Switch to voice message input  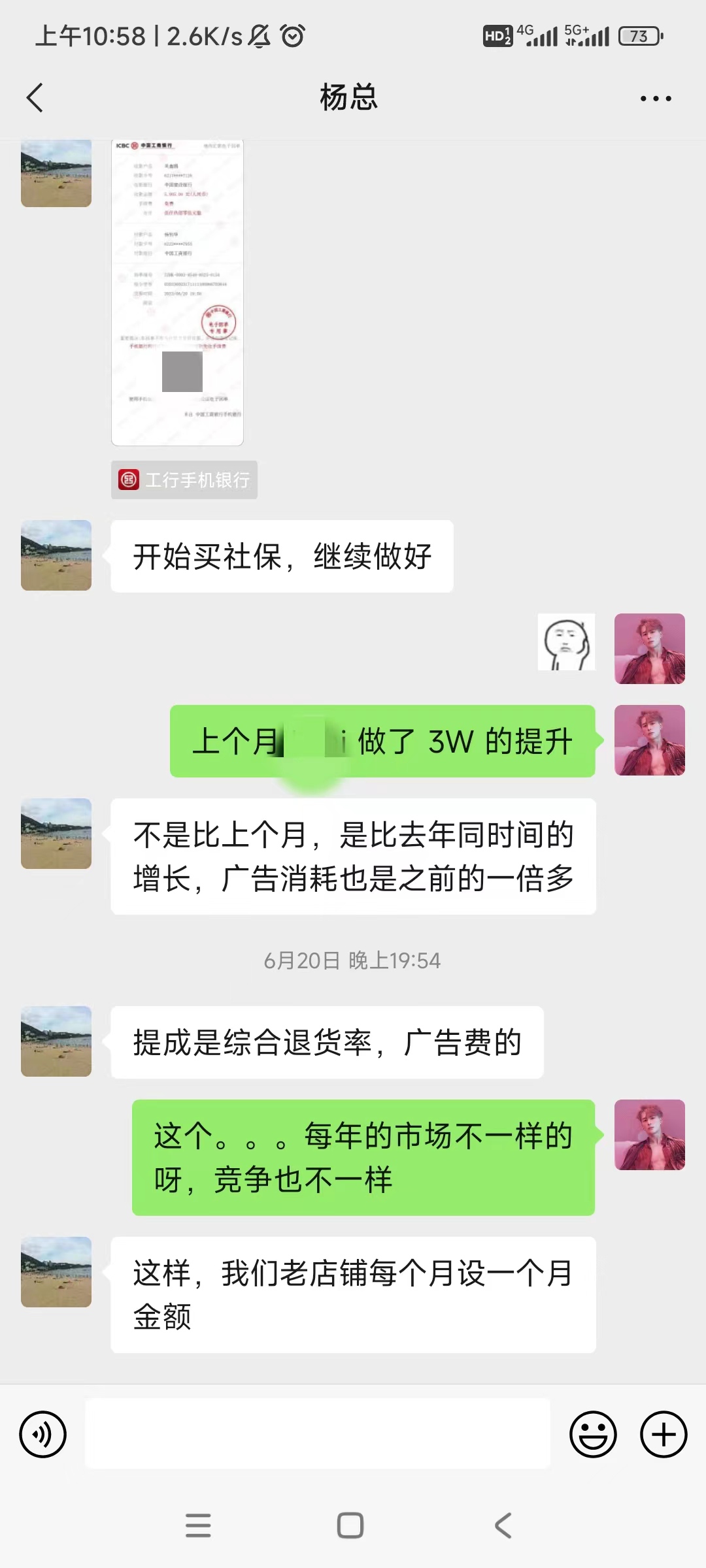click(43, 1435)
